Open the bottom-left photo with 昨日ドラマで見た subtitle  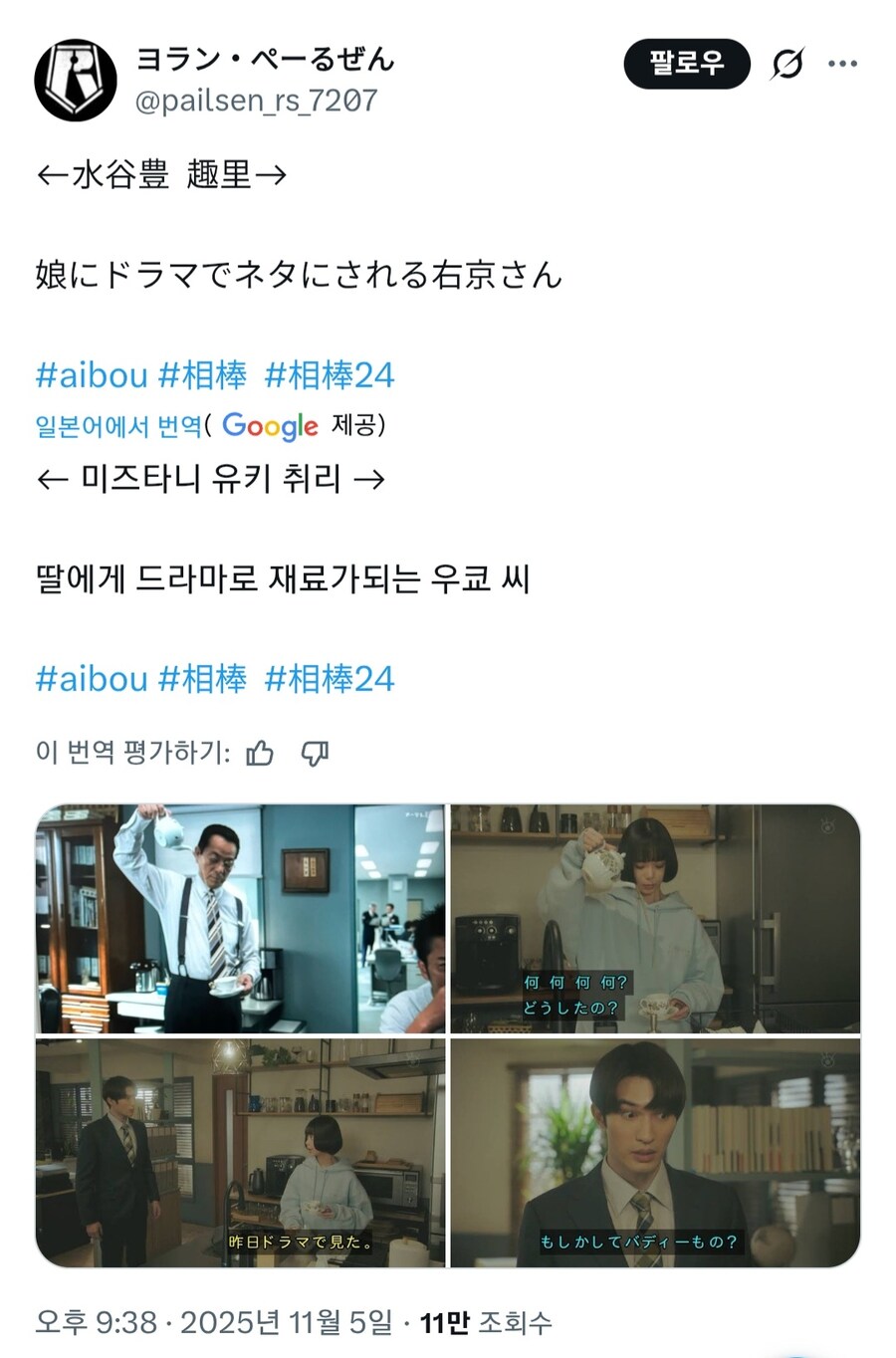pyautogui.click(x=239, y=1152)
